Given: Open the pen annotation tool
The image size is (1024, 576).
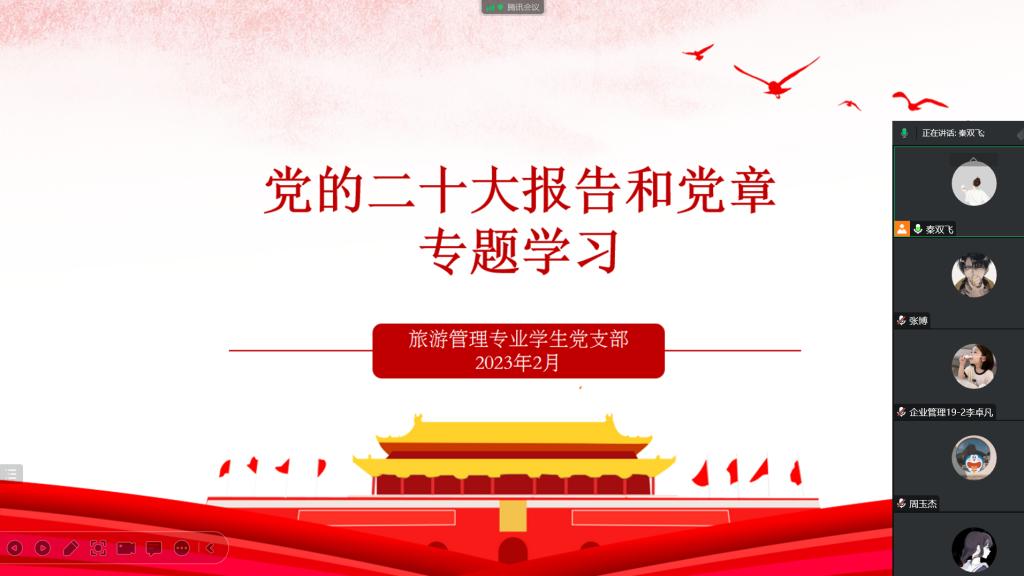Looking at the screenshot, I should pyautogui.click(x=70, y=548).
